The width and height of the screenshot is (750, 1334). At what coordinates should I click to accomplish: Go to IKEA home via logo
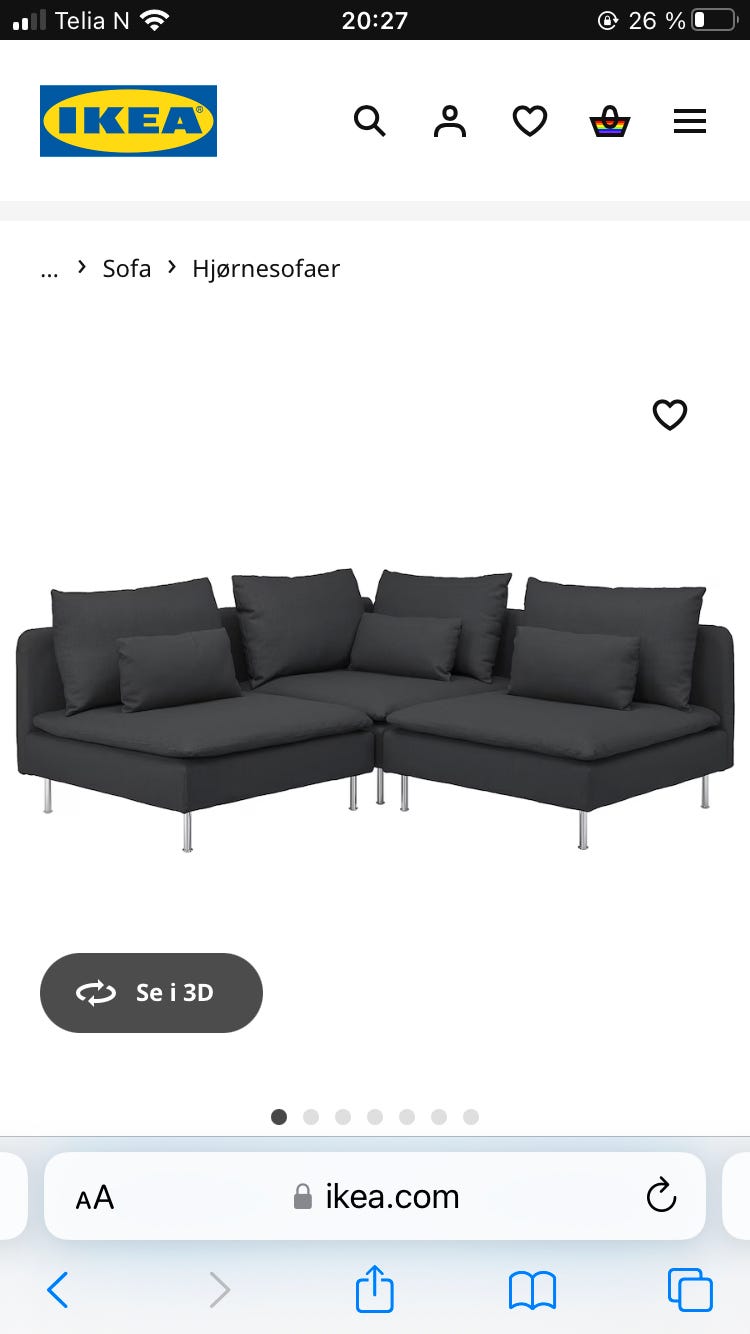coord(128,121)
